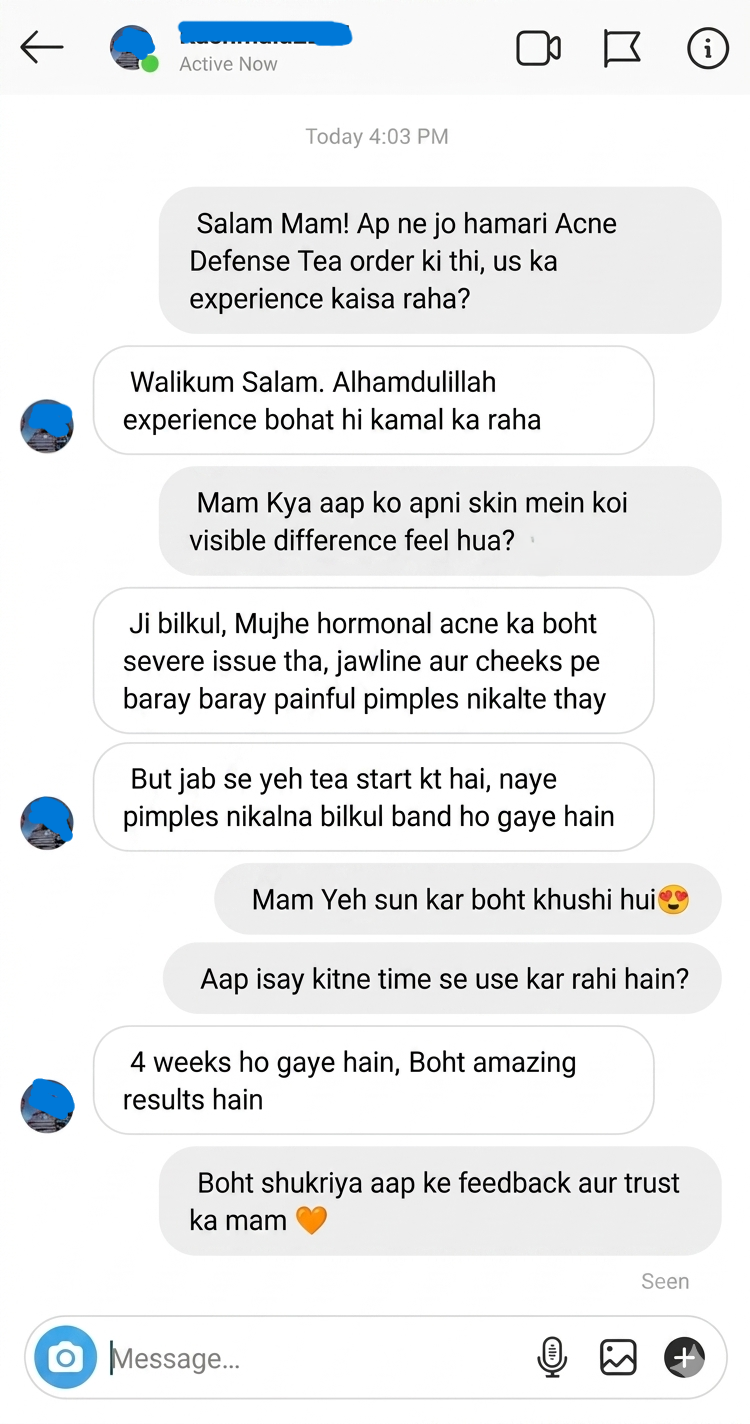
Task: Open the contact's profile from the header avatar
Action: (x=134, y=48)
